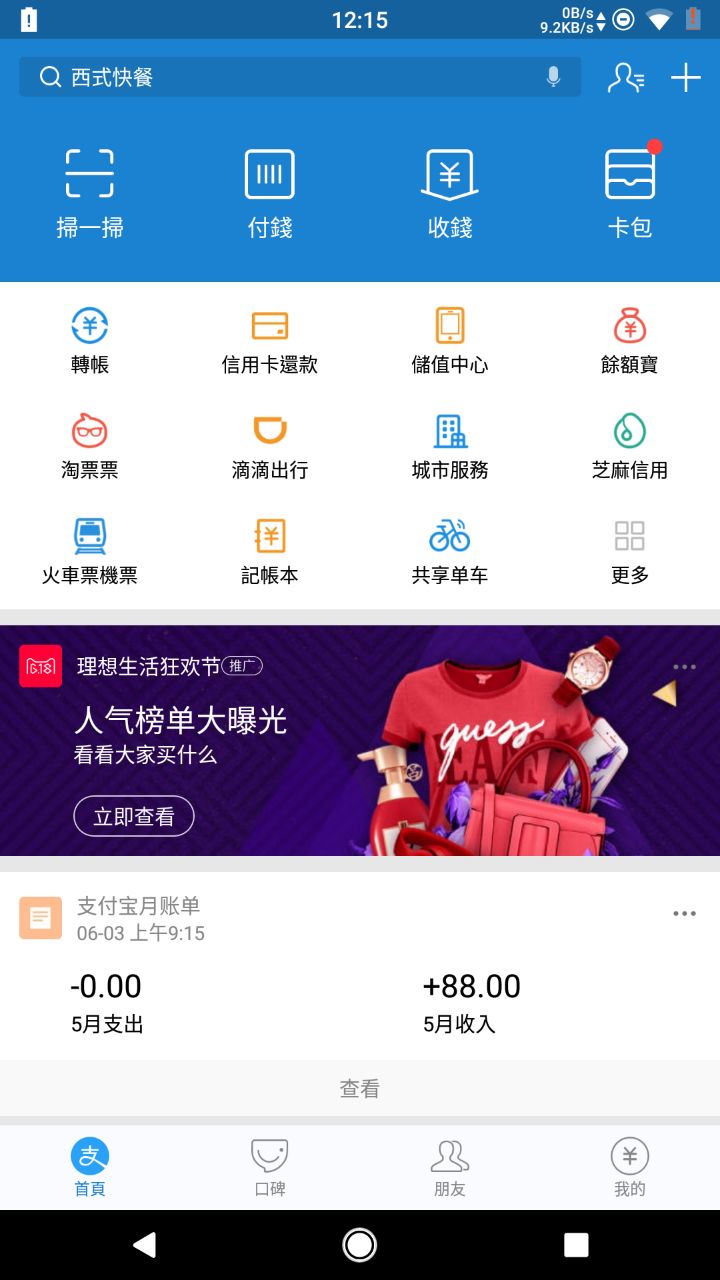The height and width of the screenshot is (1280, 720).
Task: Open 餘額寶 from the services grid
Action: pos(630,341)
